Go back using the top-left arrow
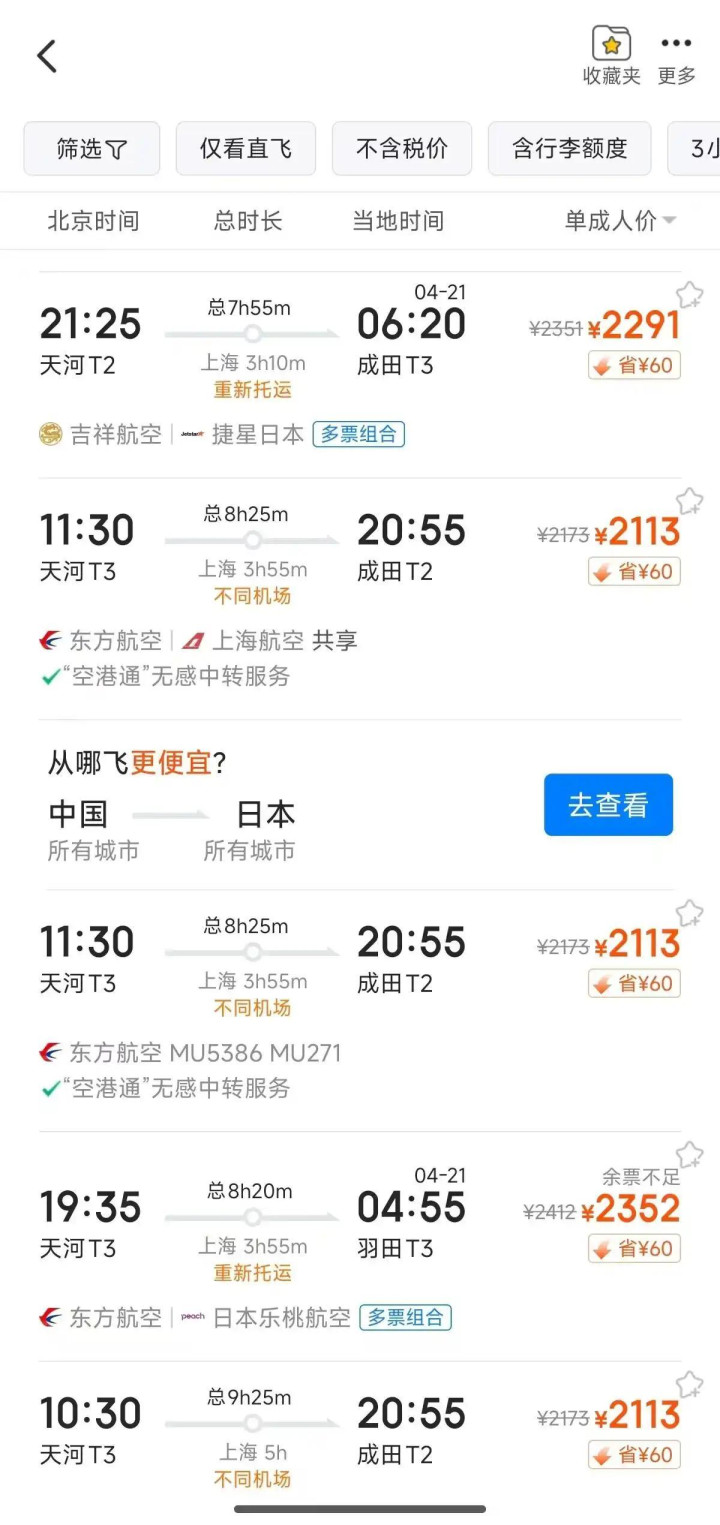This screenshot has width=720, height=1525. tap(47, 57)
